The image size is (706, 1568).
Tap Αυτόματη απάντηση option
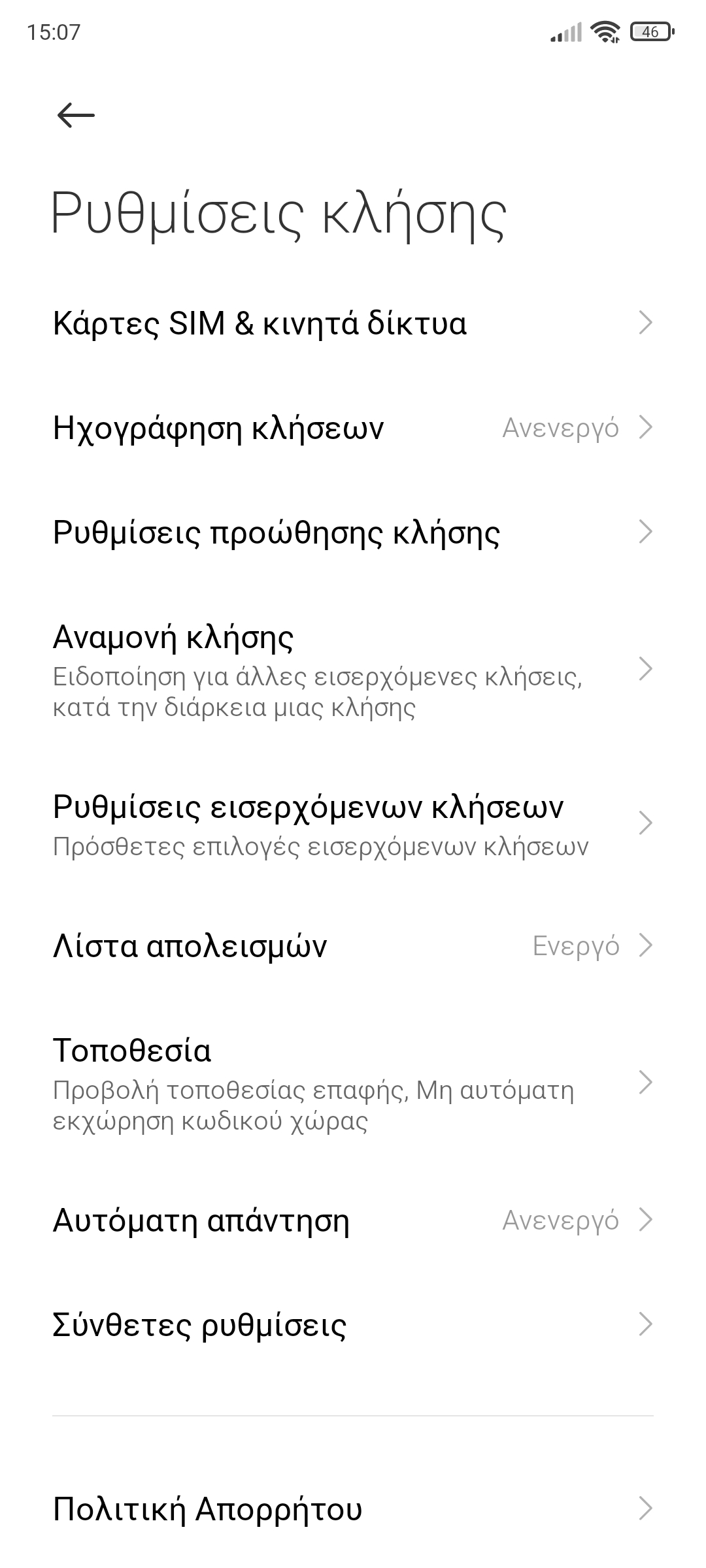click(353, 1220)
